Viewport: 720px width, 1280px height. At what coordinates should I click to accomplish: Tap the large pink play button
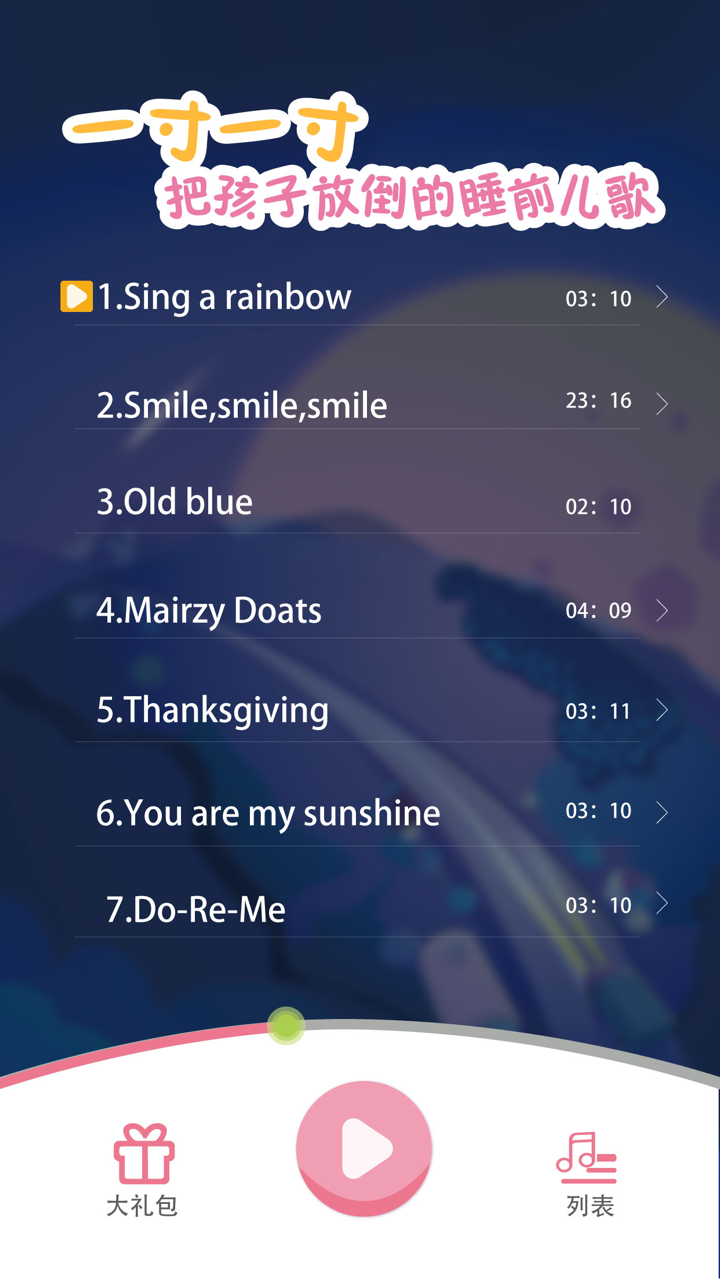364,1148
